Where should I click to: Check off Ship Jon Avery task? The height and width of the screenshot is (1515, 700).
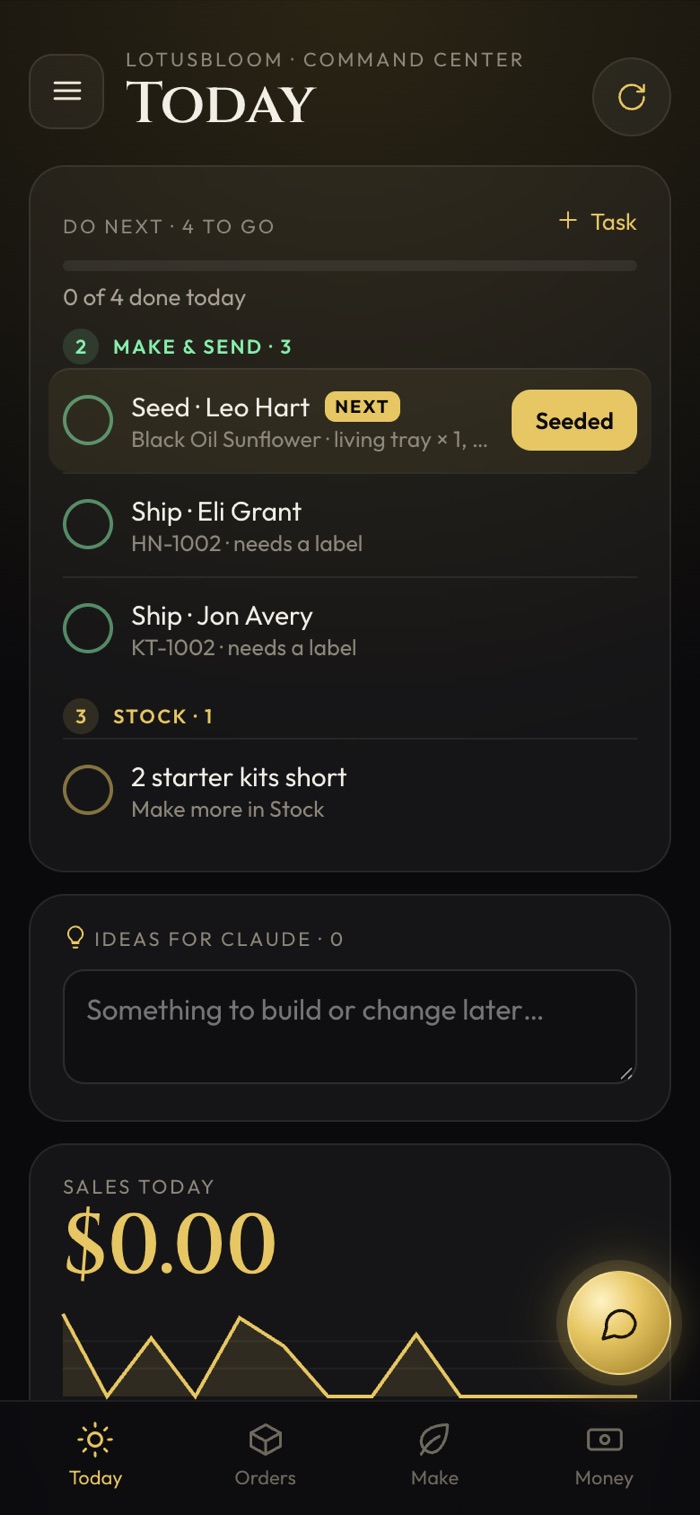[x=88, y=629]
